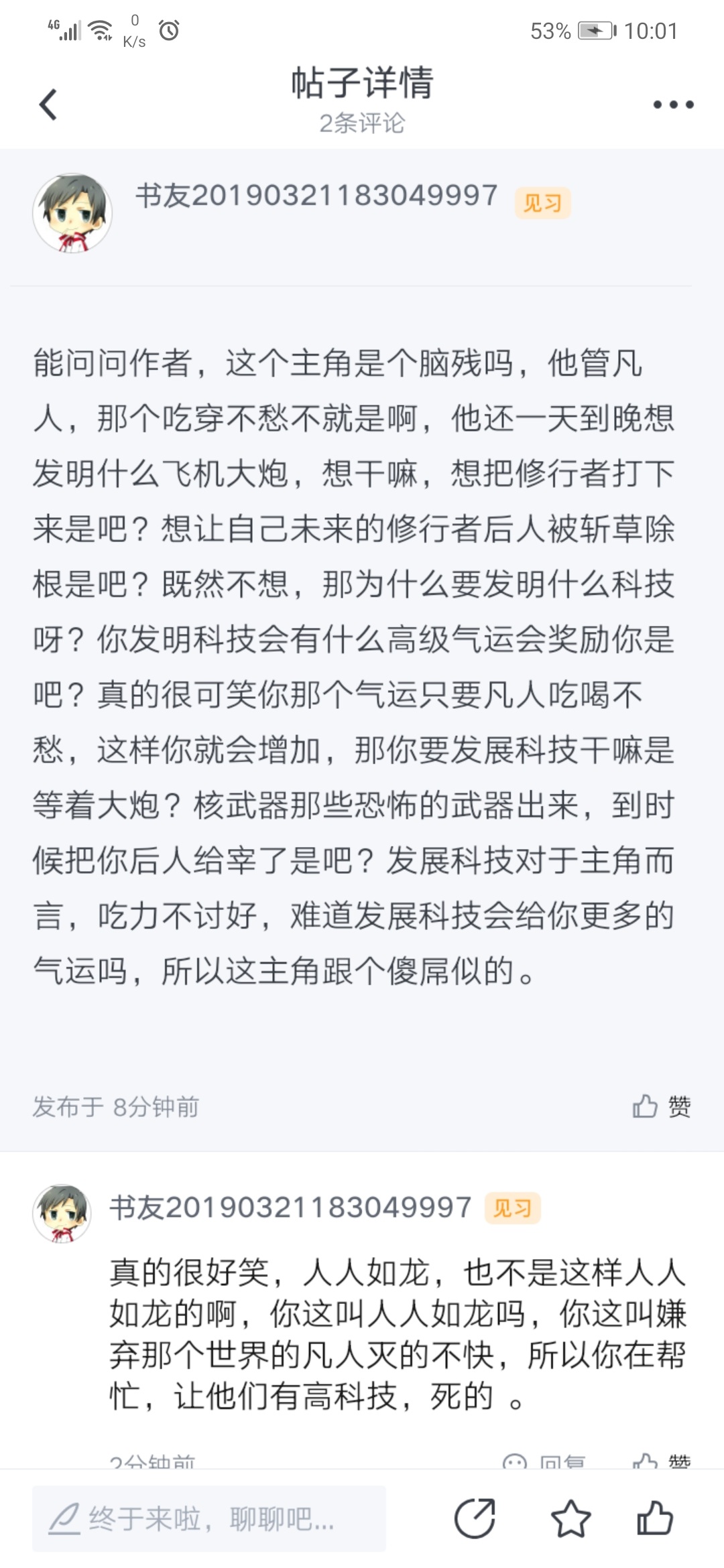Favorite the post with the star icon

pos(570,1518)
